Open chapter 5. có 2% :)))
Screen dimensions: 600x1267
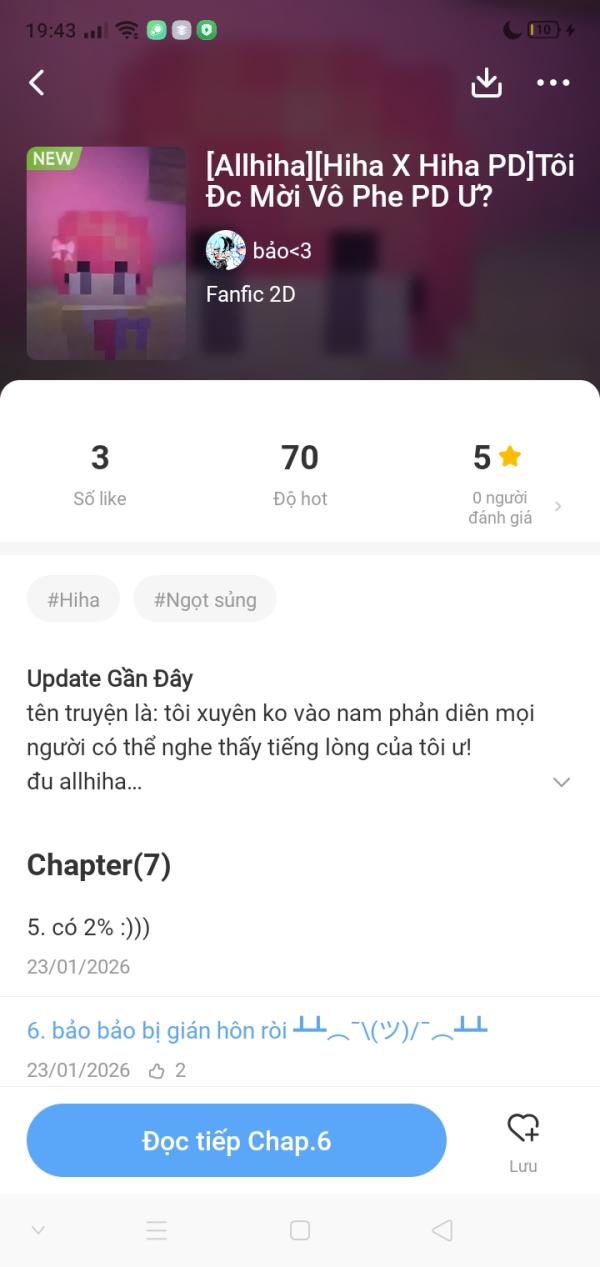89,927
